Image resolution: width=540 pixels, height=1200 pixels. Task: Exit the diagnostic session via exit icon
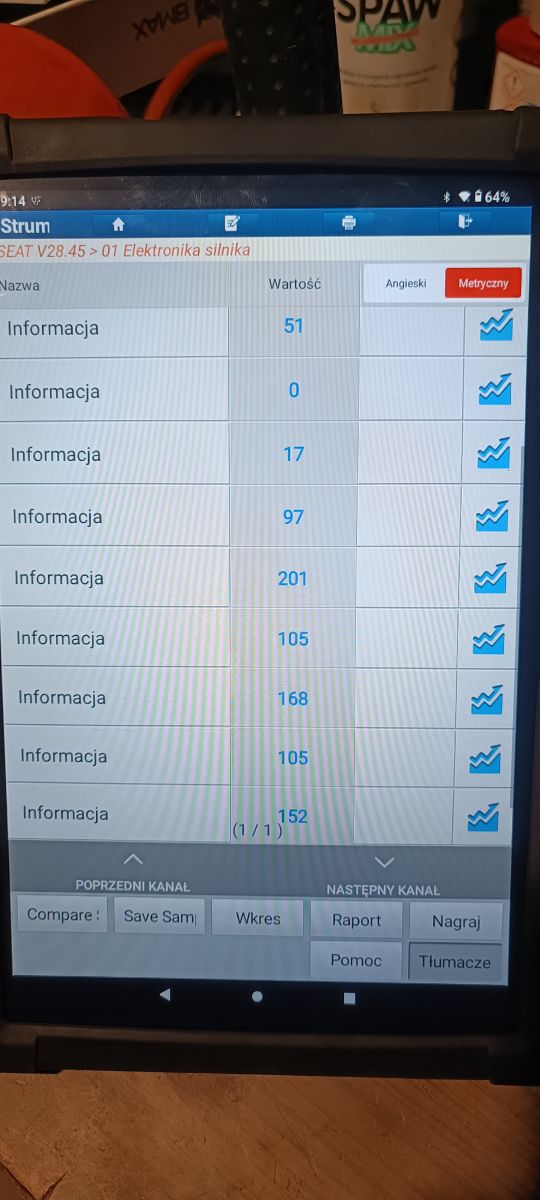(x=465, y=221)
